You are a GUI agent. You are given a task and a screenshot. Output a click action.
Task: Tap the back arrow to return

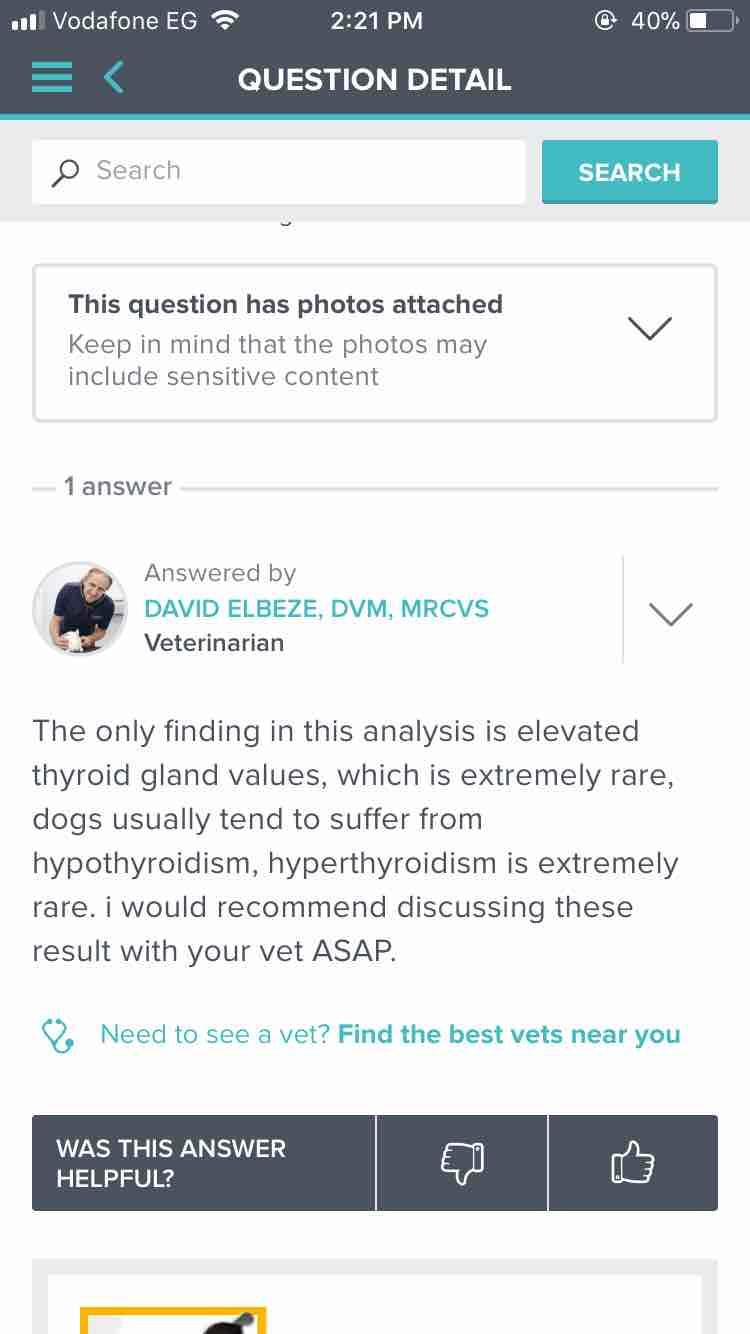tap(113, 77)
